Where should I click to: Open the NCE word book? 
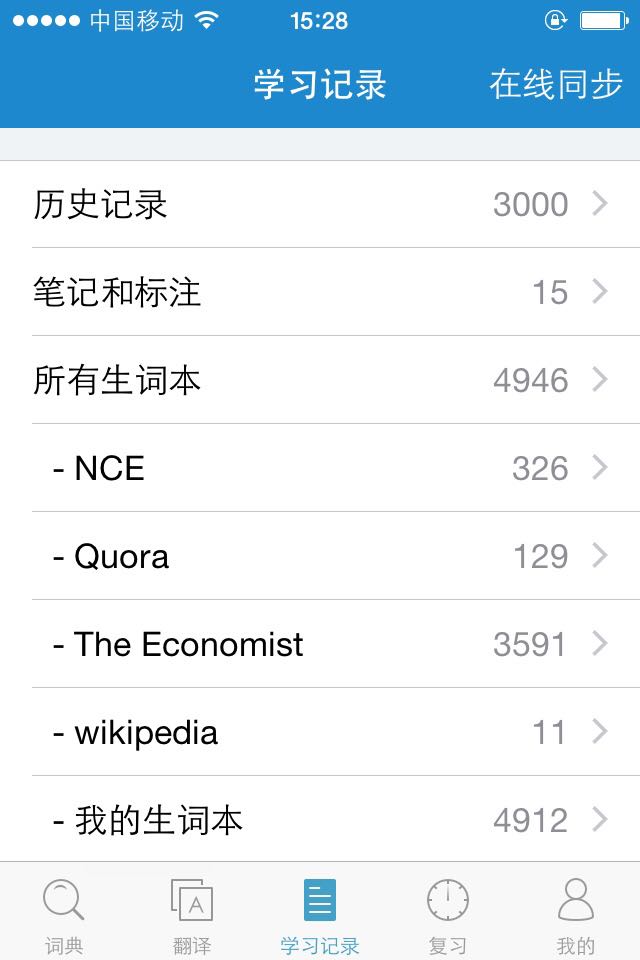point(320,468)
